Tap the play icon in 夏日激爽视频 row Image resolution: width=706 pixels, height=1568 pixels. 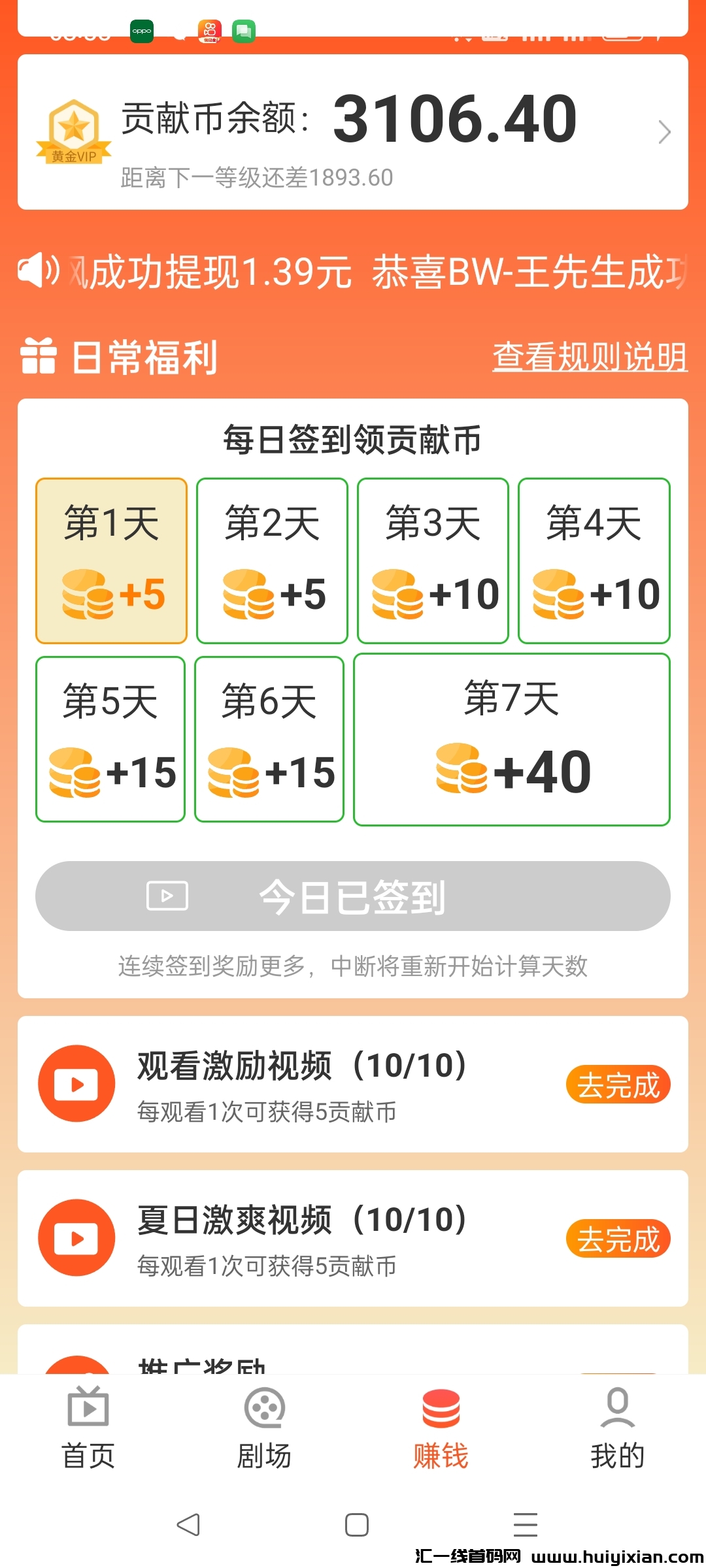(x=76, y=1237)
